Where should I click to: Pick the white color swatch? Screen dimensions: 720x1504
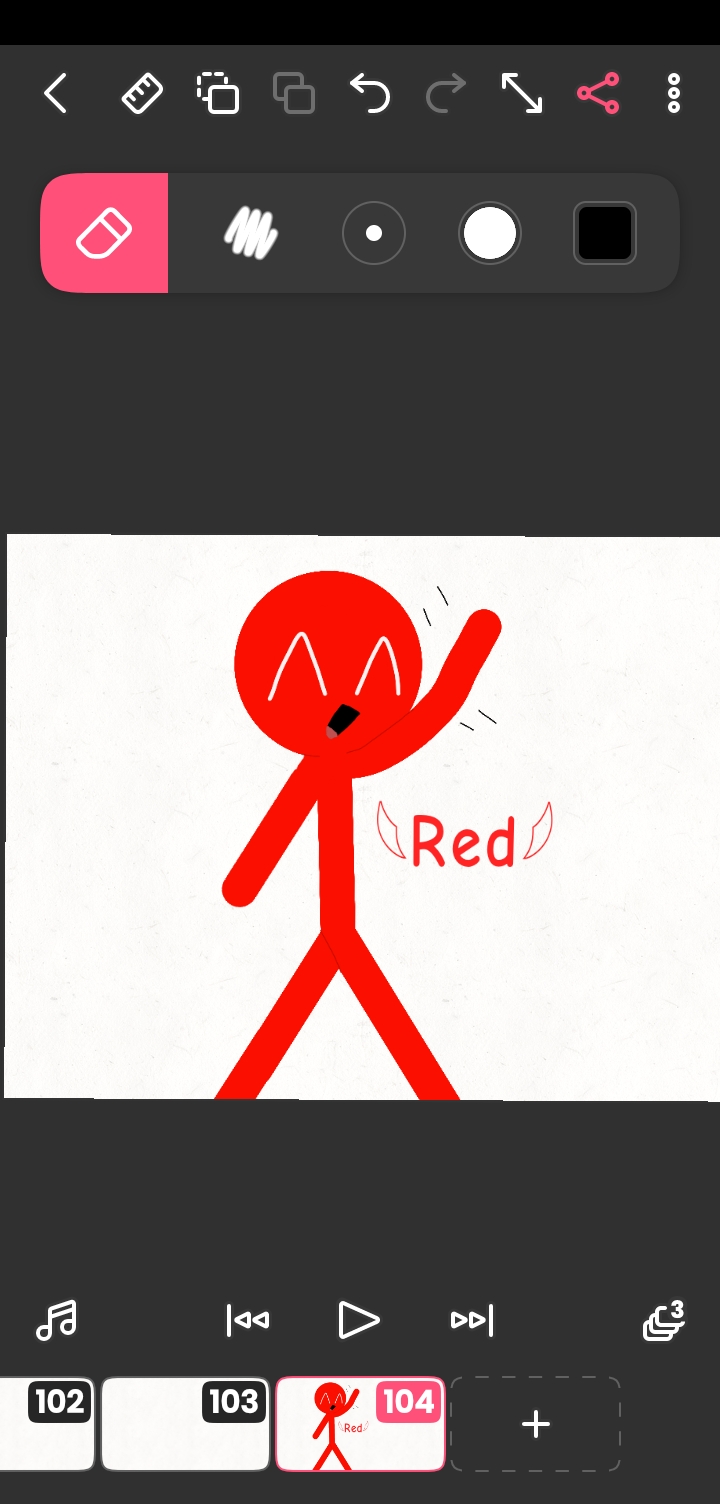[490, 233]
